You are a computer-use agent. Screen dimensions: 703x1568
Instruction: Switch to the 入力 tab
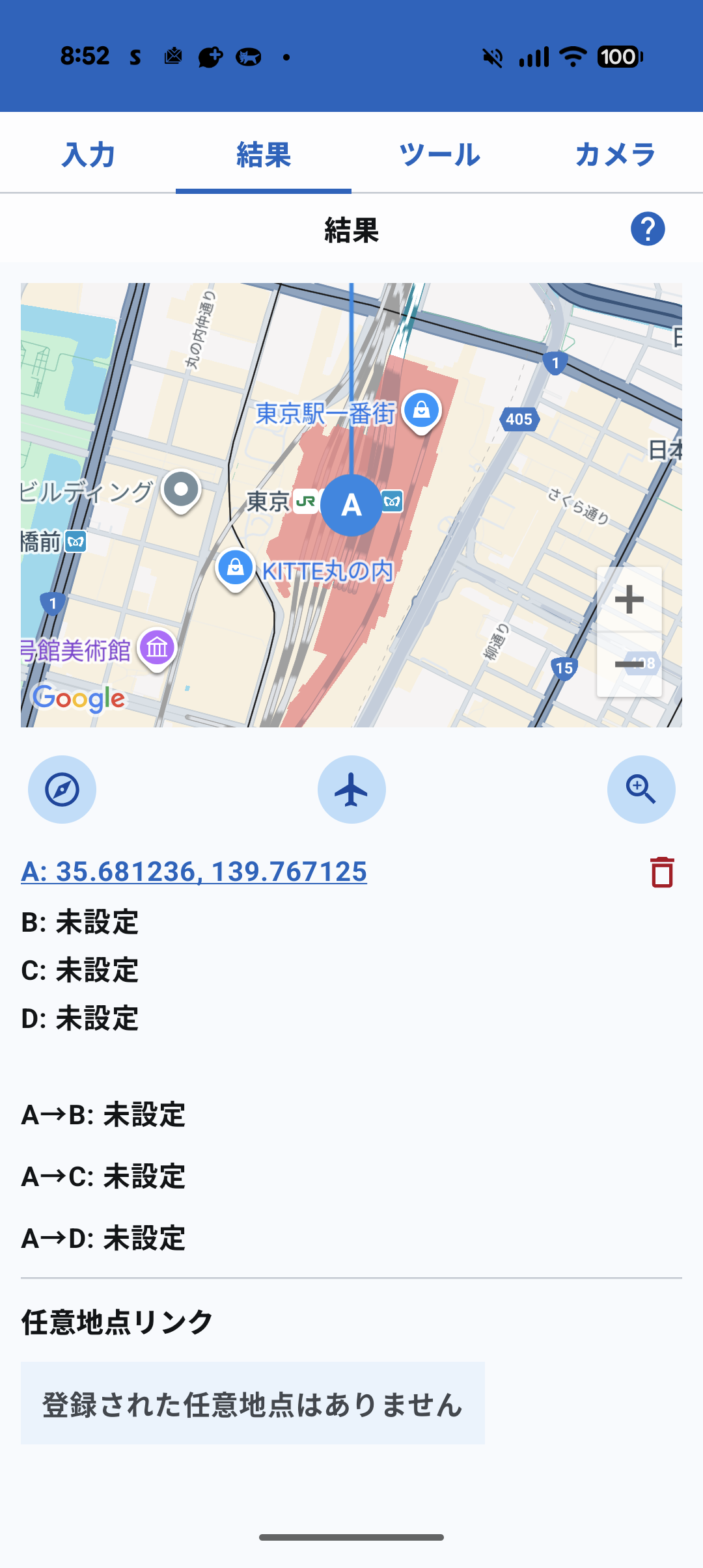[x=88, y=155]
